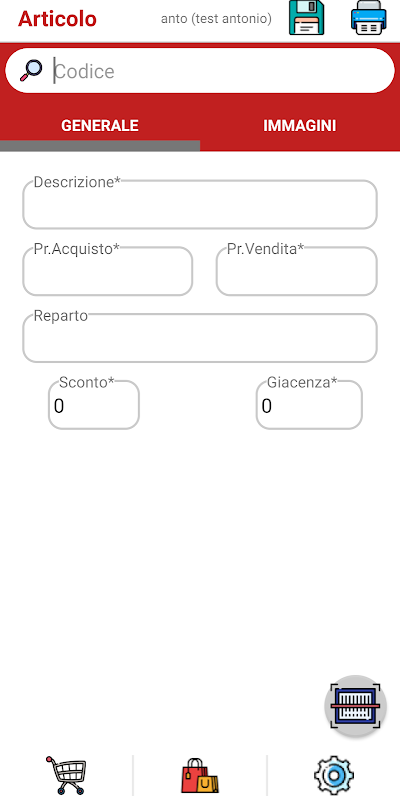Open the Reparto field
This screenshot has height=800, width=400.
(x=200, y=338)
